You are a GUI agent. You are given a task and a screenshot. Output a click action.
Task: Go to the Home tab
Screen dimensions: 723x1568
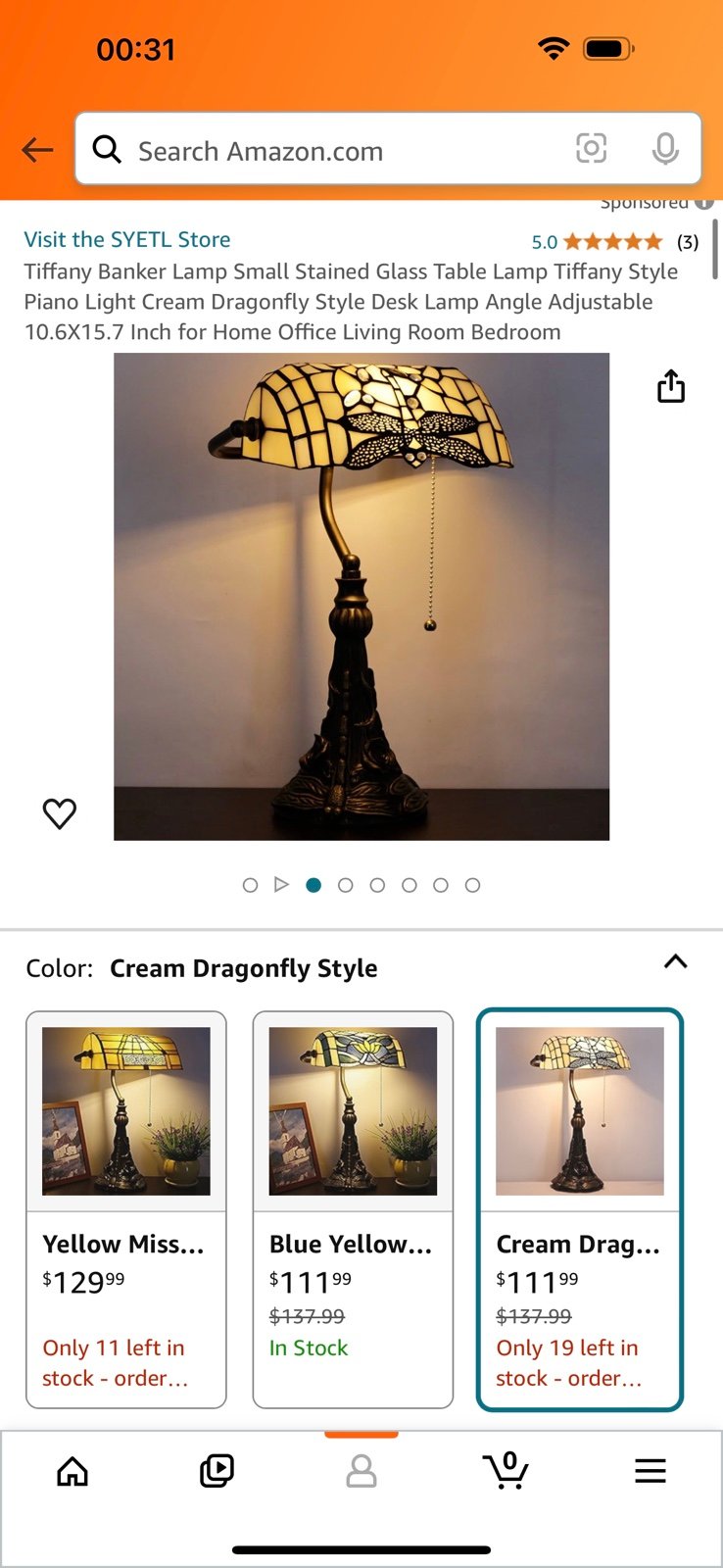[72, 1471]
